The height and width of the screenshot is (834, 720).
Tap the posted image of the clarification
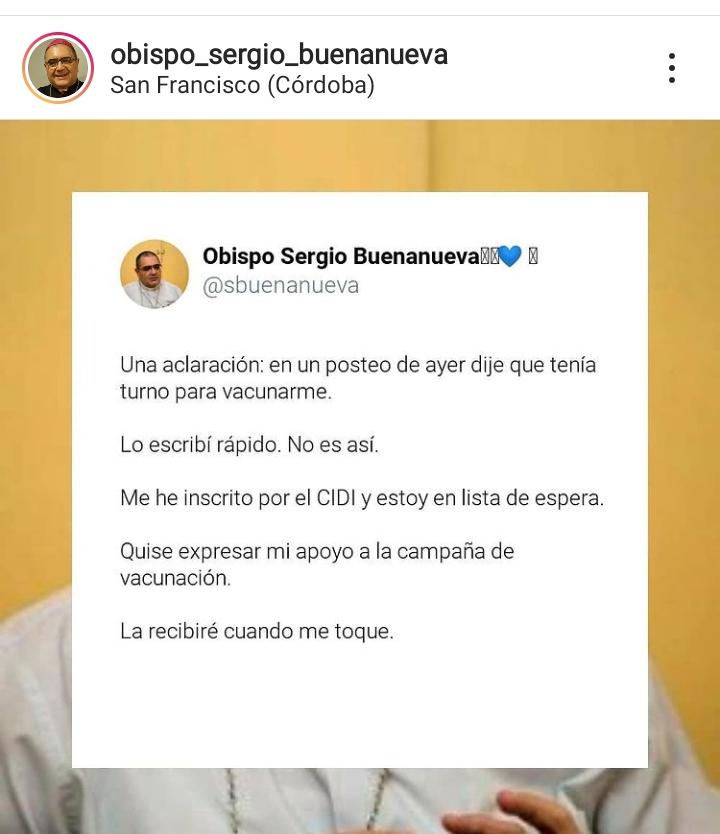pos(360,478)
